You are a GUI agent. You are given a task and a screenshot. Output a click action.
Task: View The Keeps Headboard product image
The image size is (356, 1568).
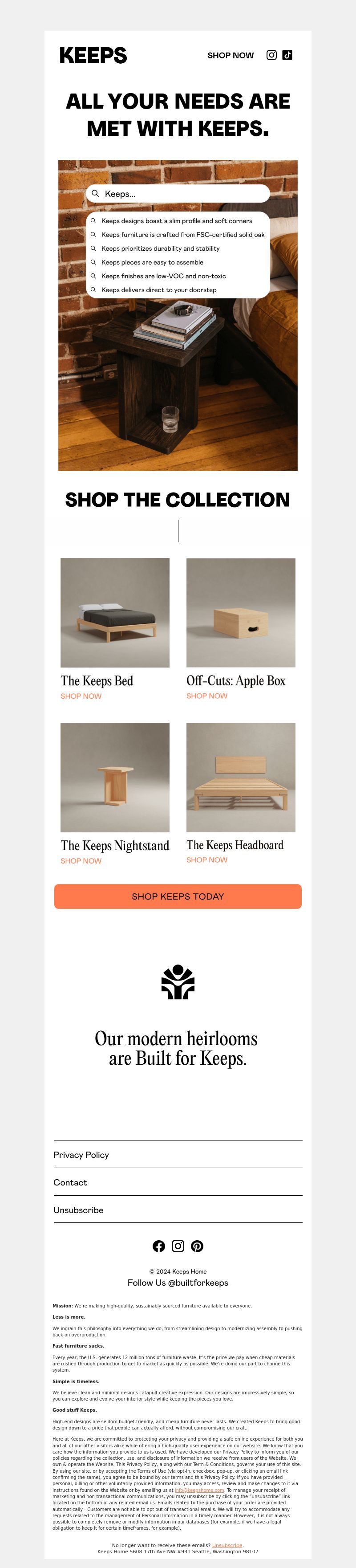[x=240, y=777]
